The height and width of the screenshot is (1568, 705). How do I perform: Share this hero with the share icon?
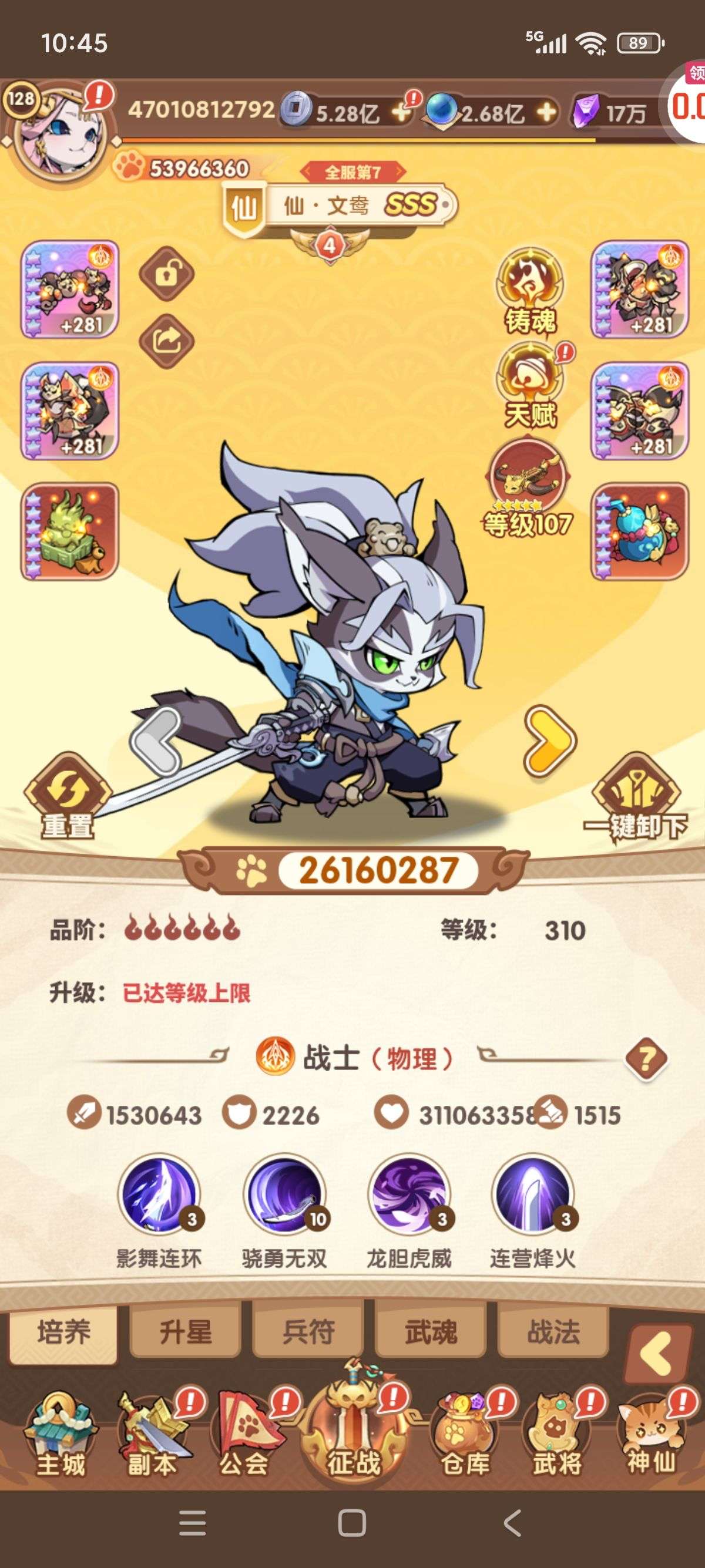pos(166,341)
